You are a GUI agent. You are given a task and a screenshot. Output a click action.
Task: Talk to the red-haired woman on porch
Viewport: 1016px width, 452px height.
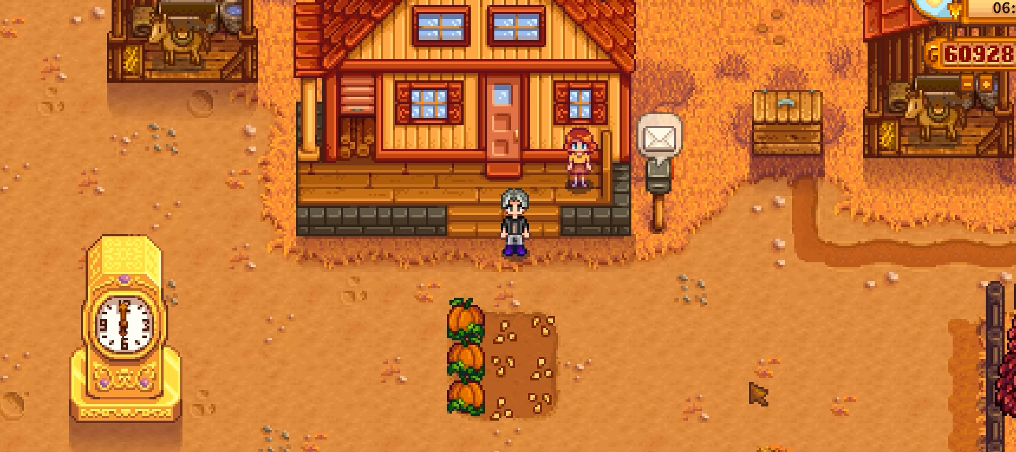pos(578,158)
